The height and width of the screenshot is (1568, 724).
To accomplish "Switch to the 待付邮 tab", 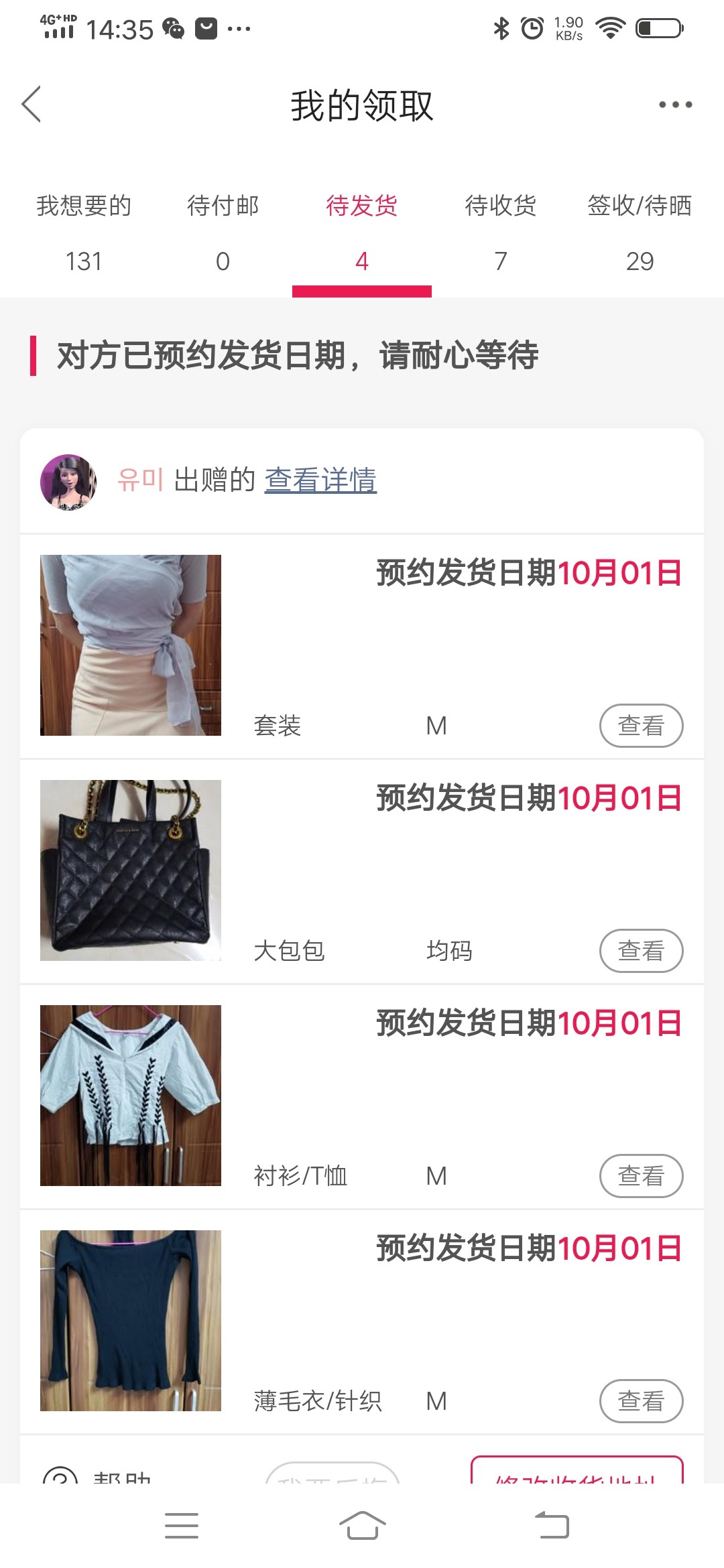I will [x=223, y=231].
